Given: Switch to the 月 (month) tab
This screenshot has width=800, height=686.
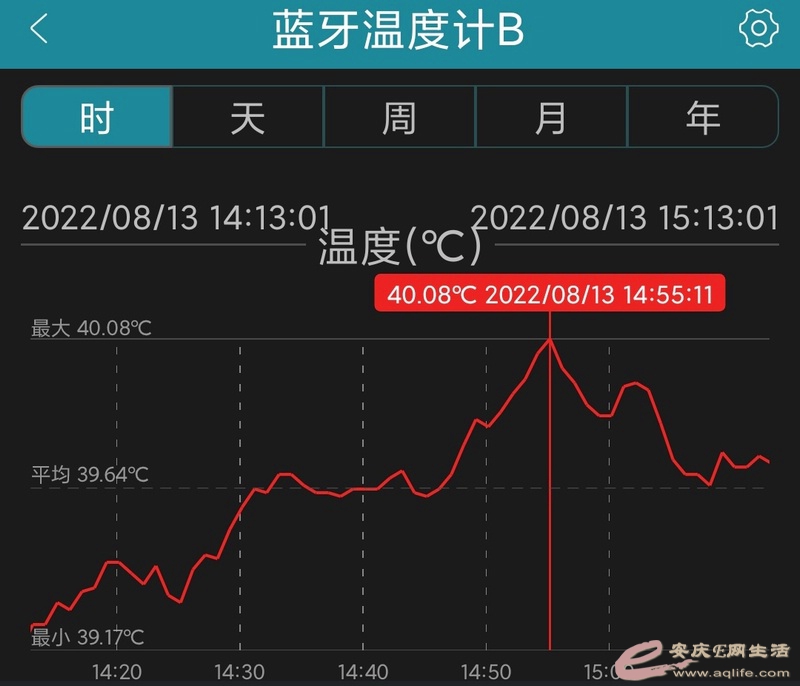Looking at the screenshot, I should [551, 117].
